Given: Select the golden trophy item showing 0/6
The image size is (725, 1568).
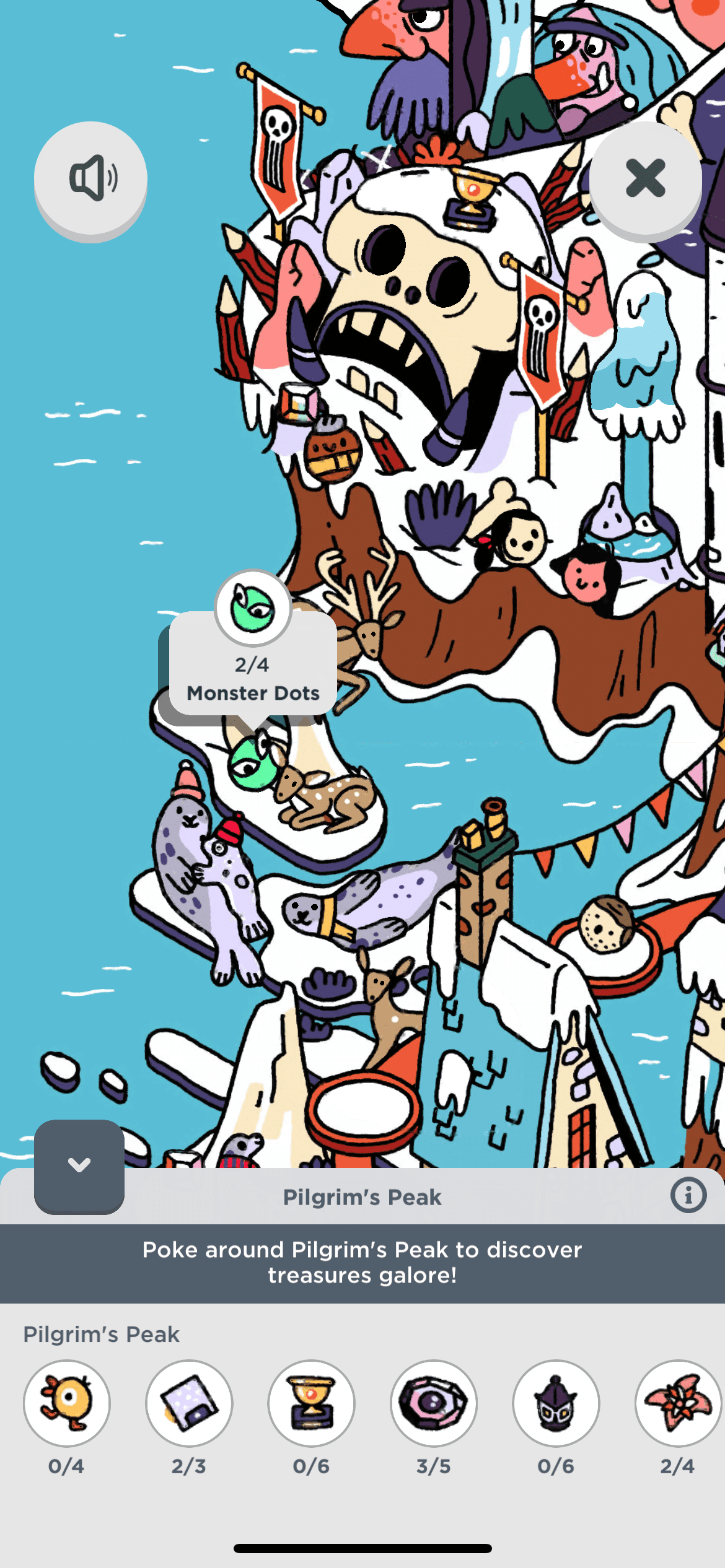Looking at the screenshot, I should click(x=311, y=1403).
